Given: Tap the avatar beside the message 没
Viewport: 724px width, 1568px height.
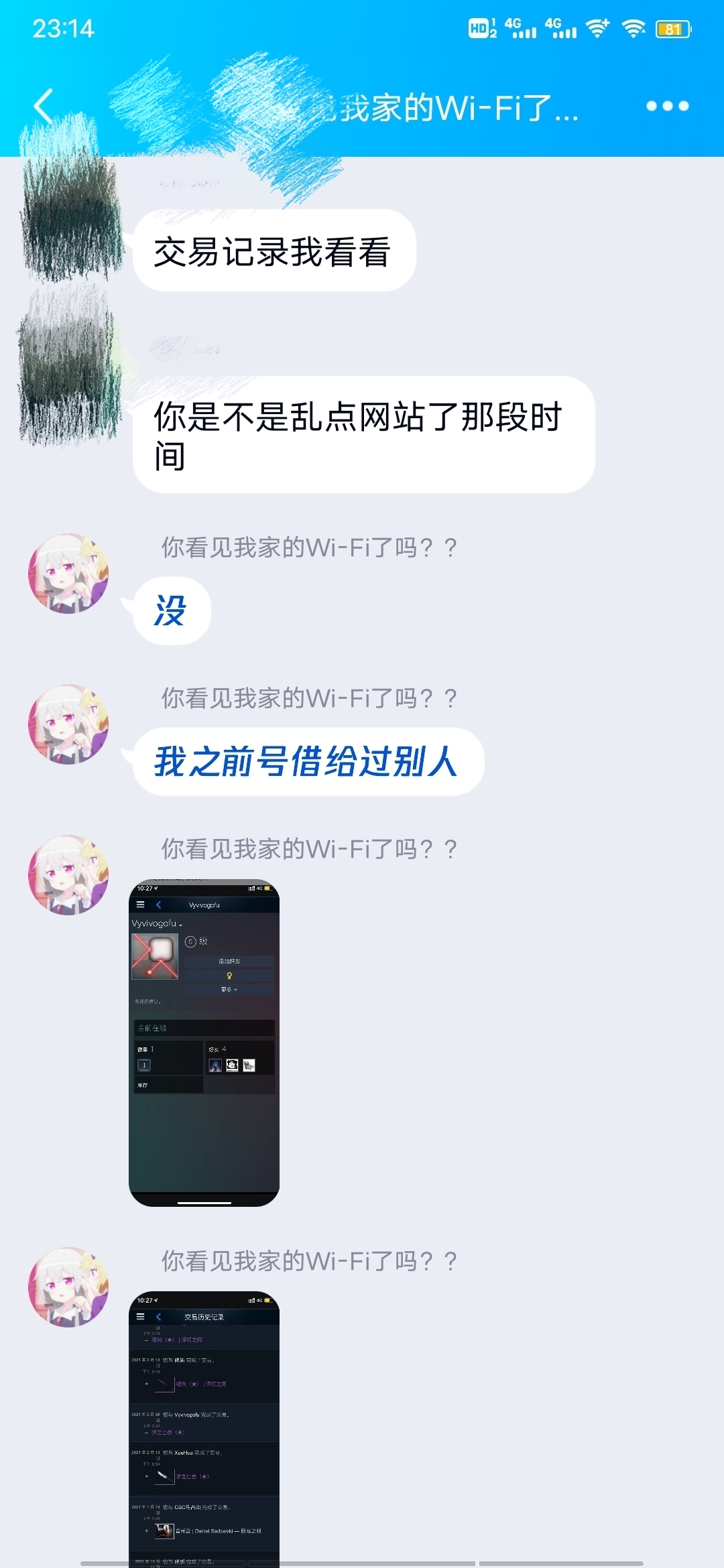Looking at the screenshot, I should point(68,574).
